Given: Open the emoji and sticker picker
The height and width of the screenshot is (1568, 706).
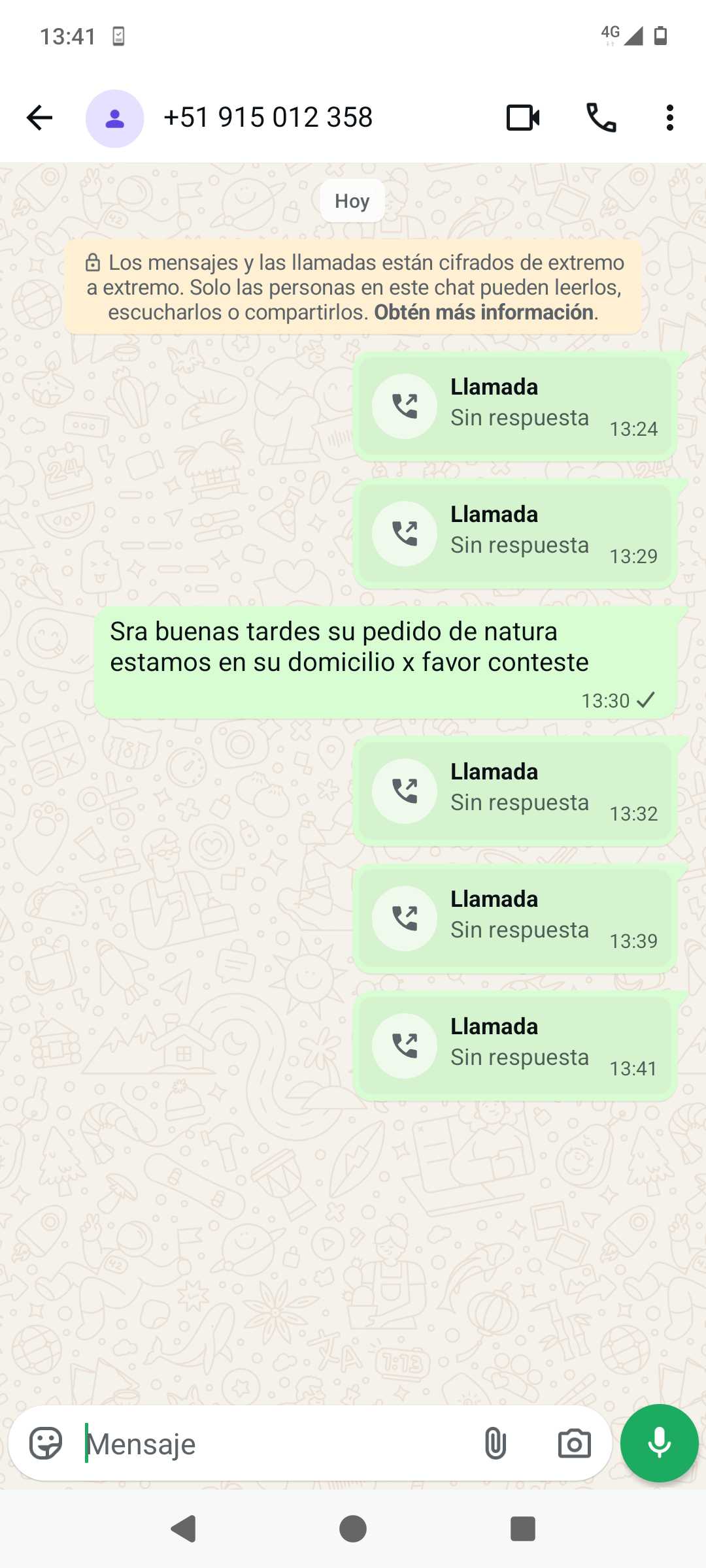Looking at the screenshot, I should click(46, 1444).
